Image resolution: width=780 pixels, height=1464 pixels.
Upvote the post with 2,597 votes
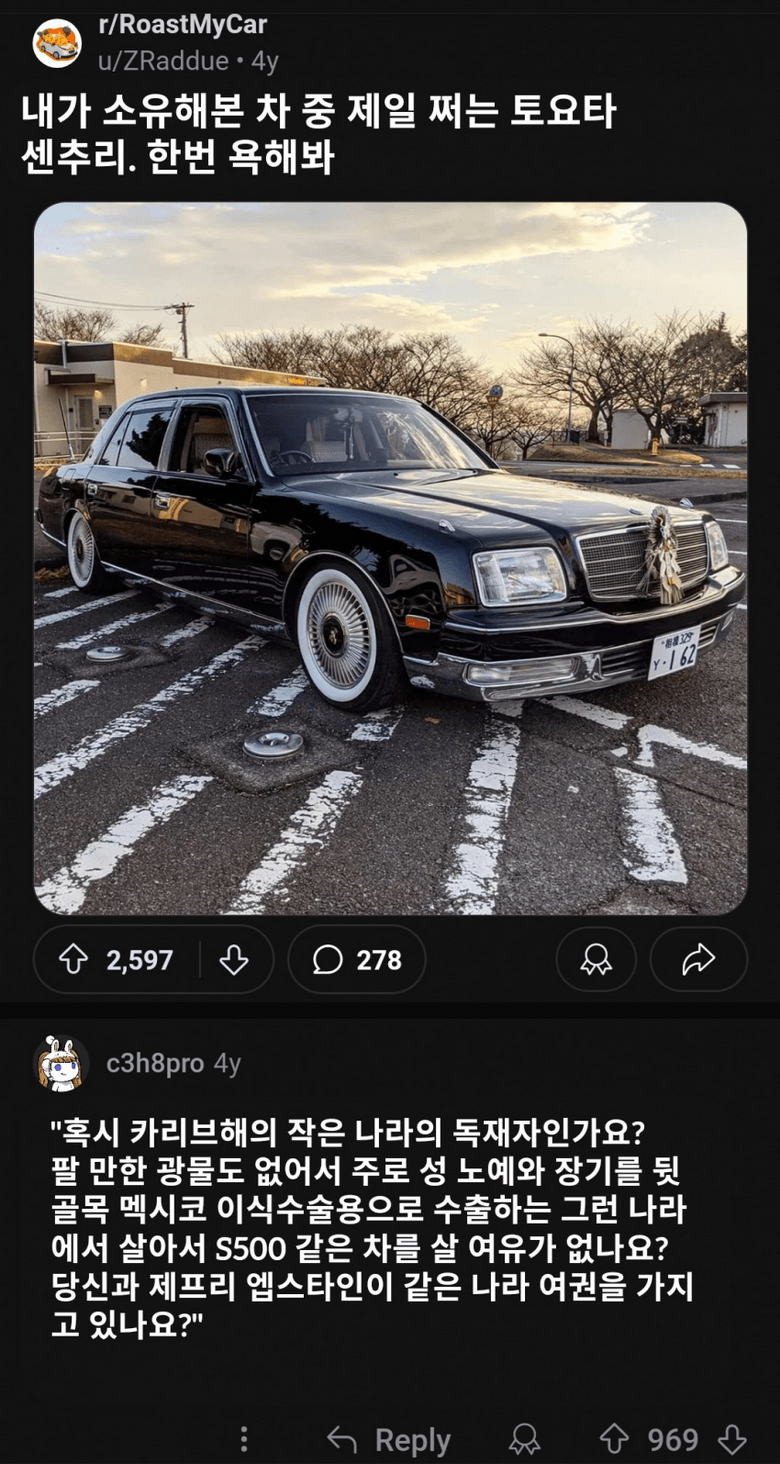(x=74, y=960)
